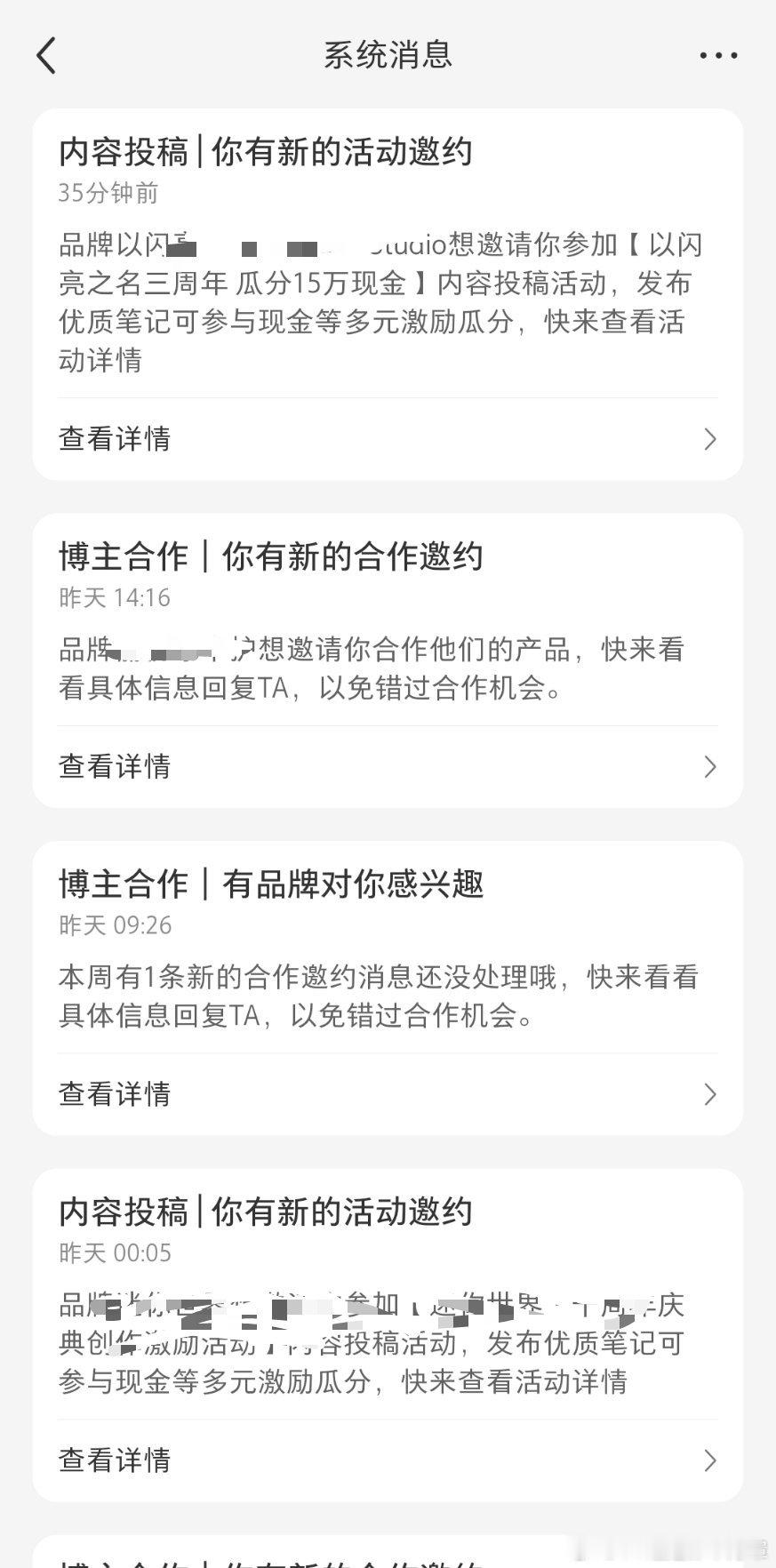Click the chevron on the 有品牌对你感兴趣 card

pyautogui.click(x=708, y=1094)
